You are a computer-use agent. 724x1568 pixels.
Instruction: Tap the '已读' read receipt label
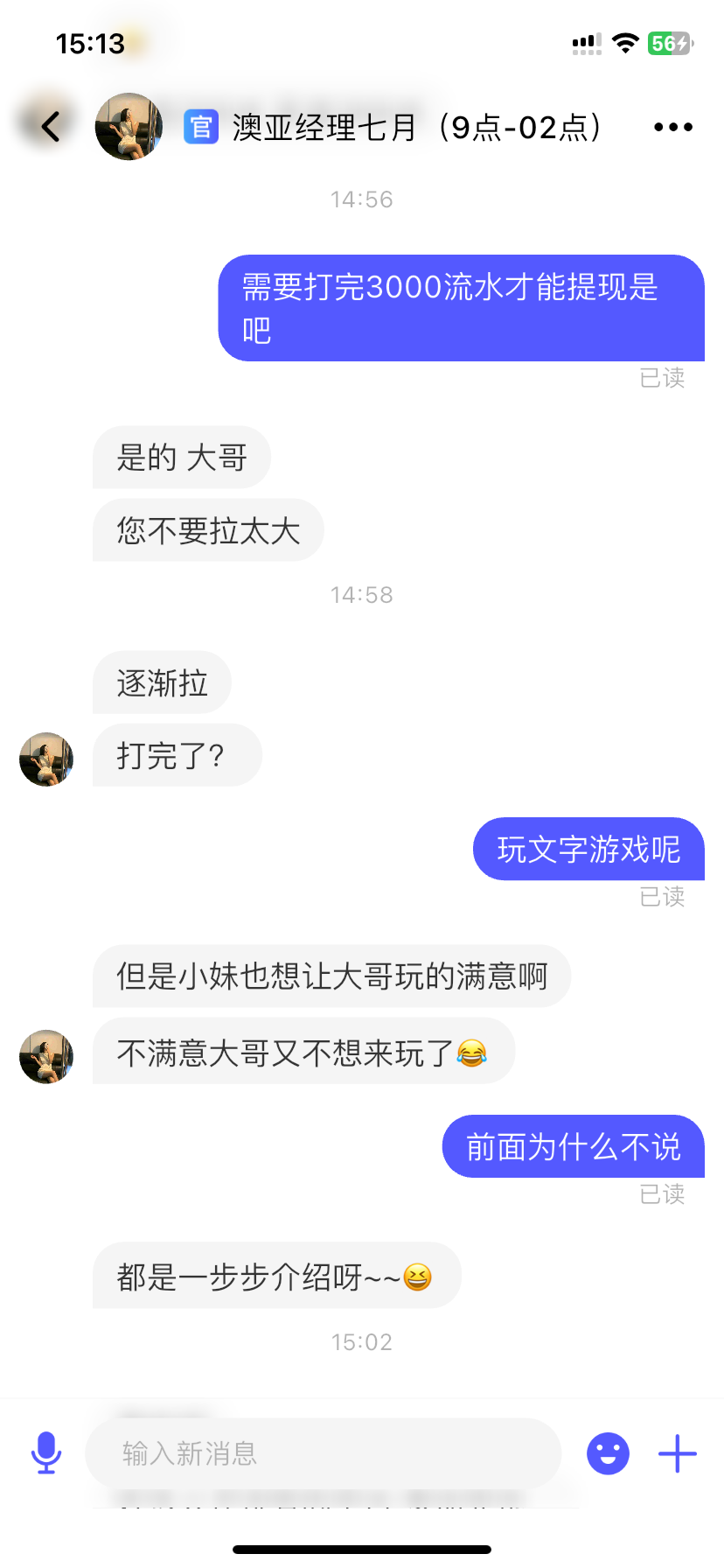(662, 378)
